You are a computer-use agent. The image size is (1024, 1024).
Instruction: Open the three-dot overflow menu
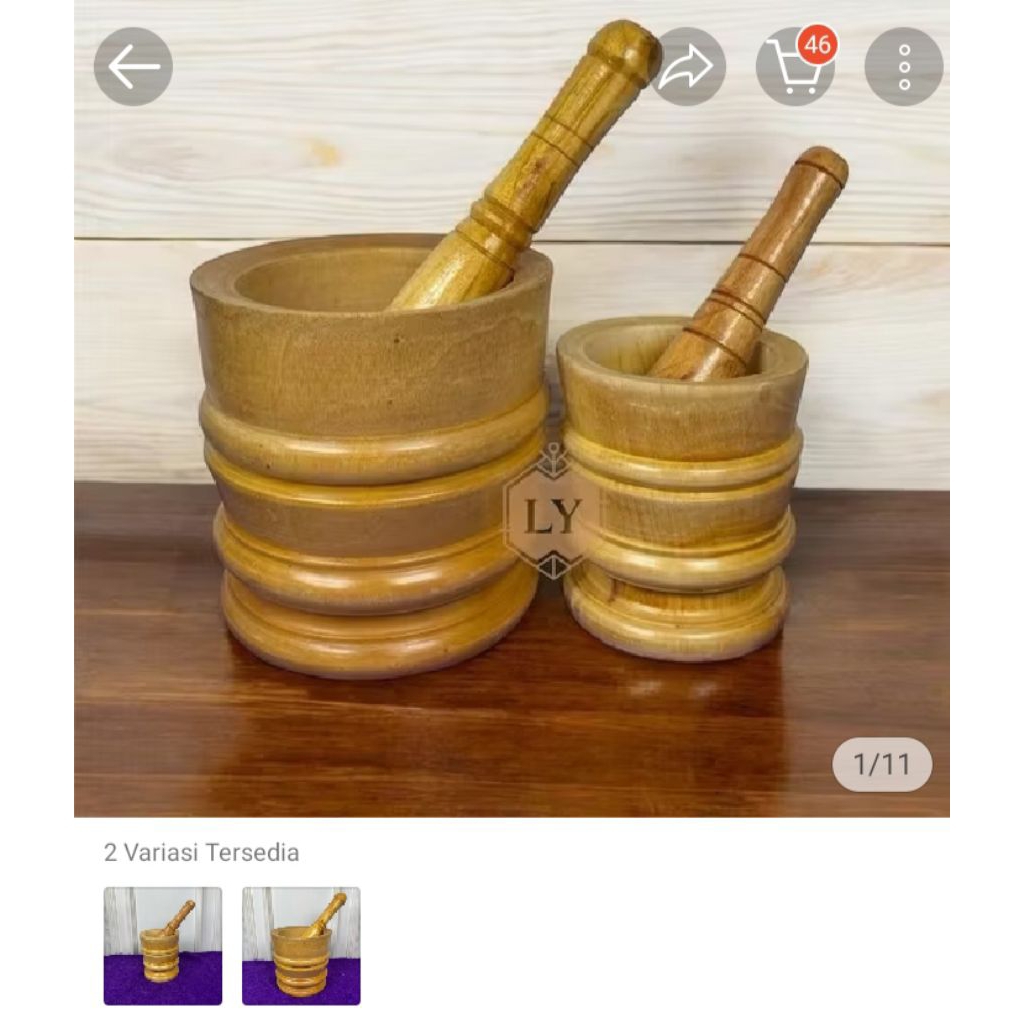pos(903,67)
